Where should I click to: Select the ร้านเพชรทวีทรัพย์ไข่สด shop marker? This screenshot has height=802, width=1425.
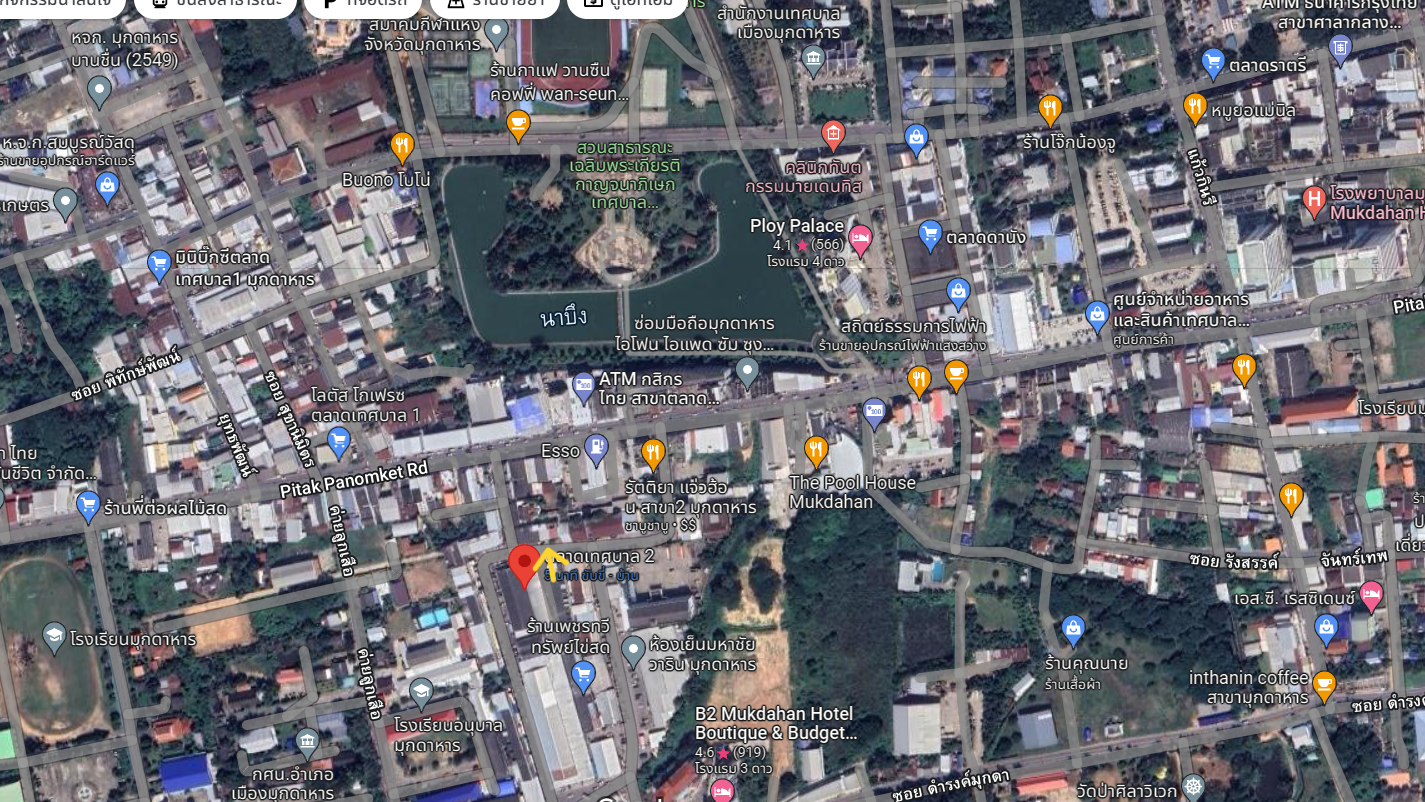[x=583, y=676]
